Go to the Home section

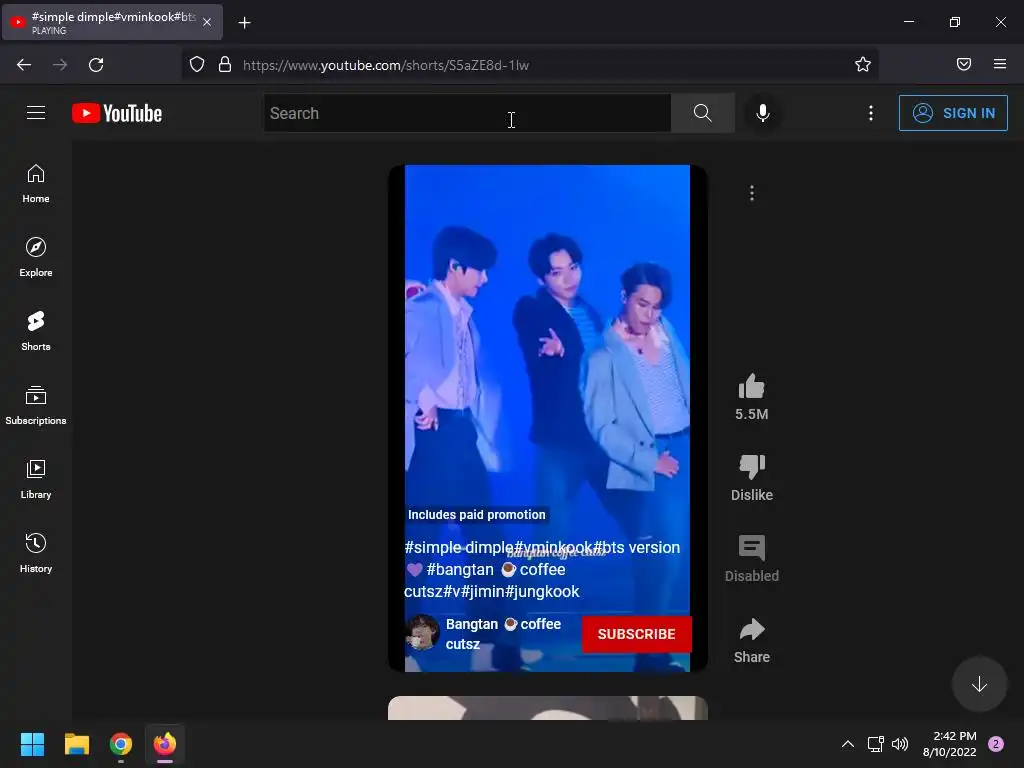pos(36,183)
